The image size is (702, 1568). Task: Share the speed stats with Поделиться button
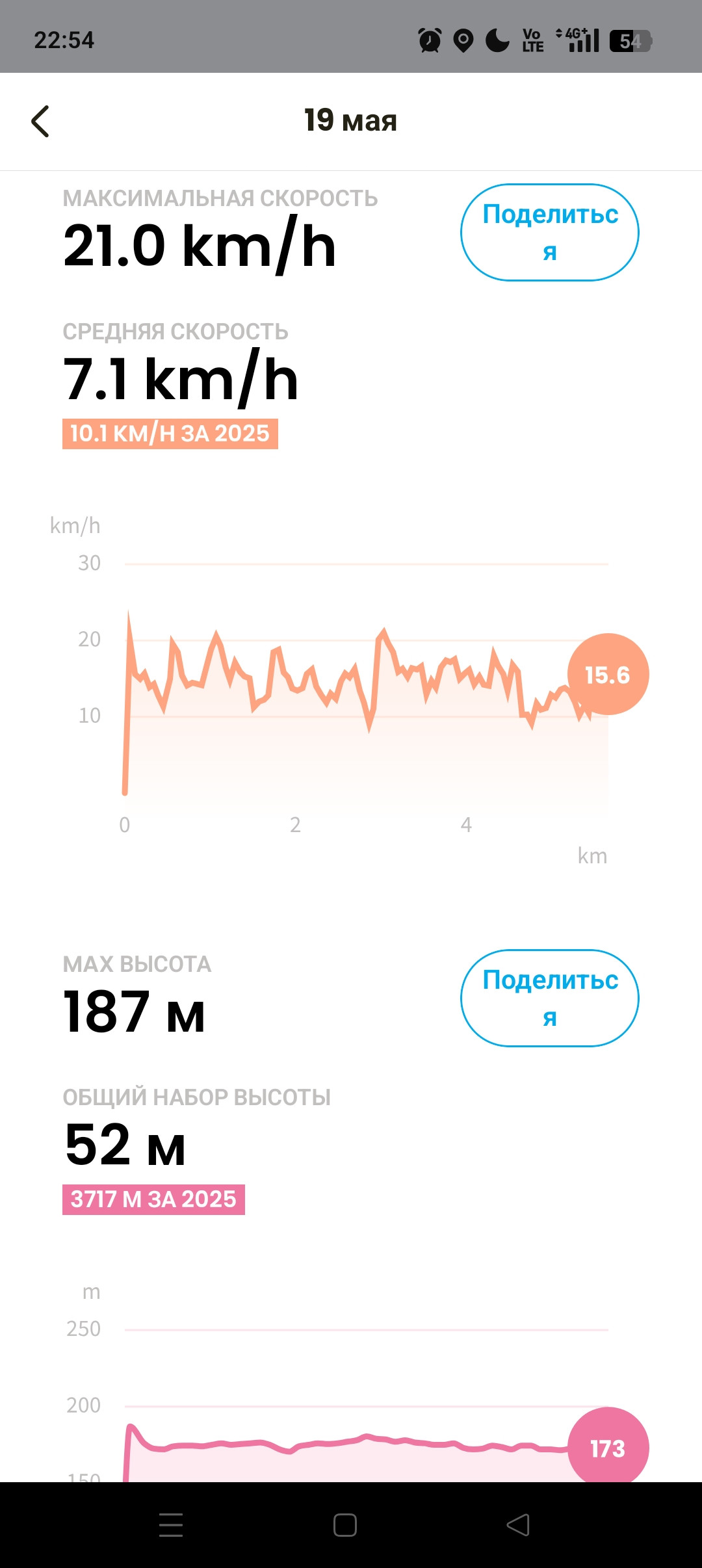click(550, 233)
